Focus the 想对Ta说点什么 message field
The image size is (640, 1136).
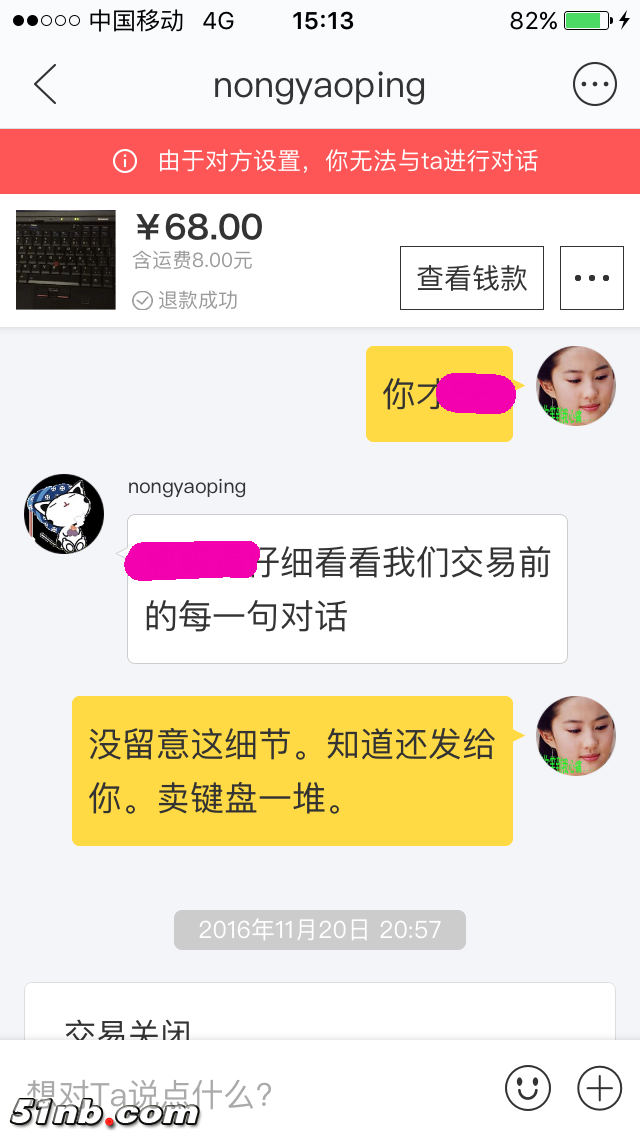point(250,1092)
